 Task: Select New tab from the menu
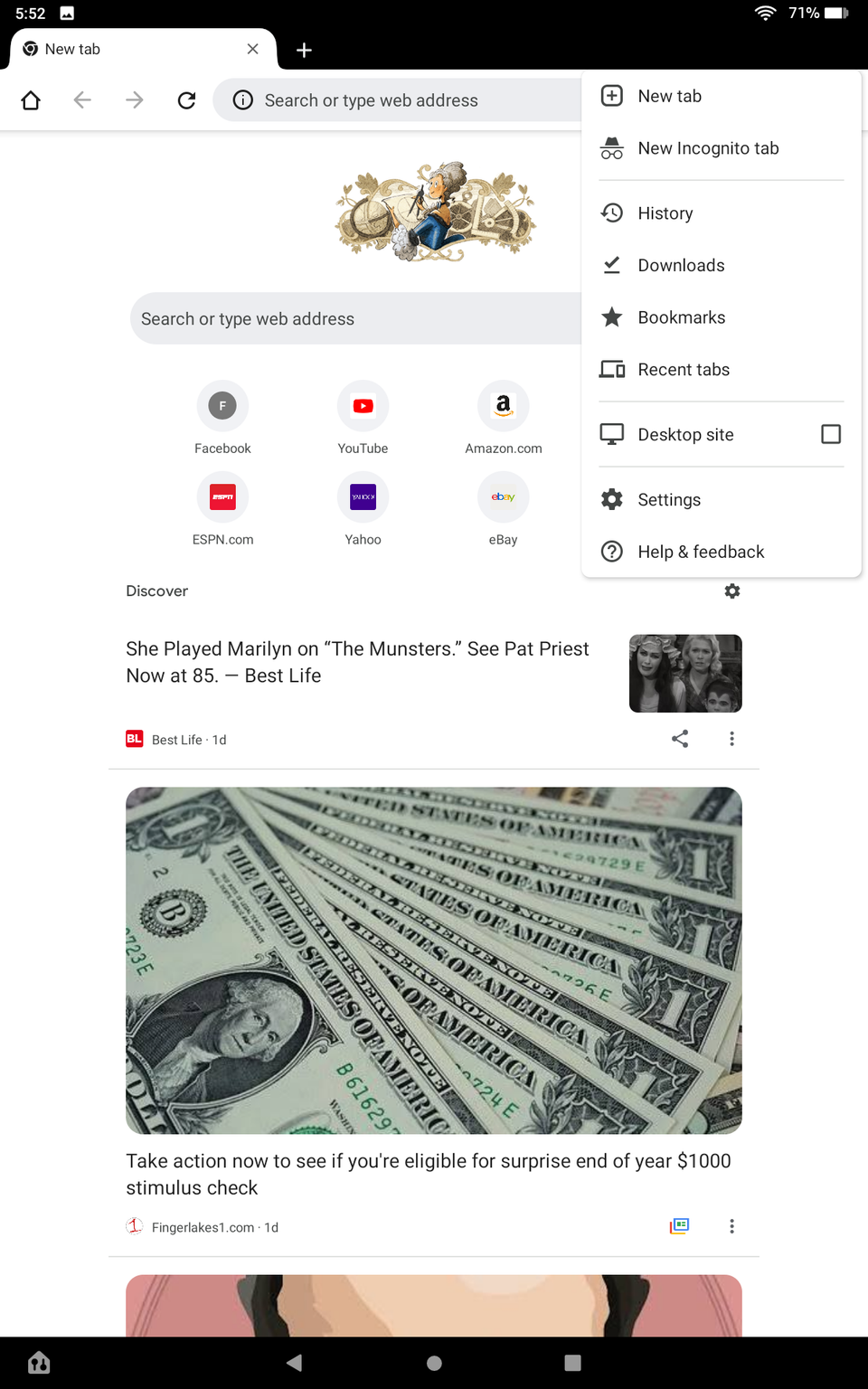669,96
